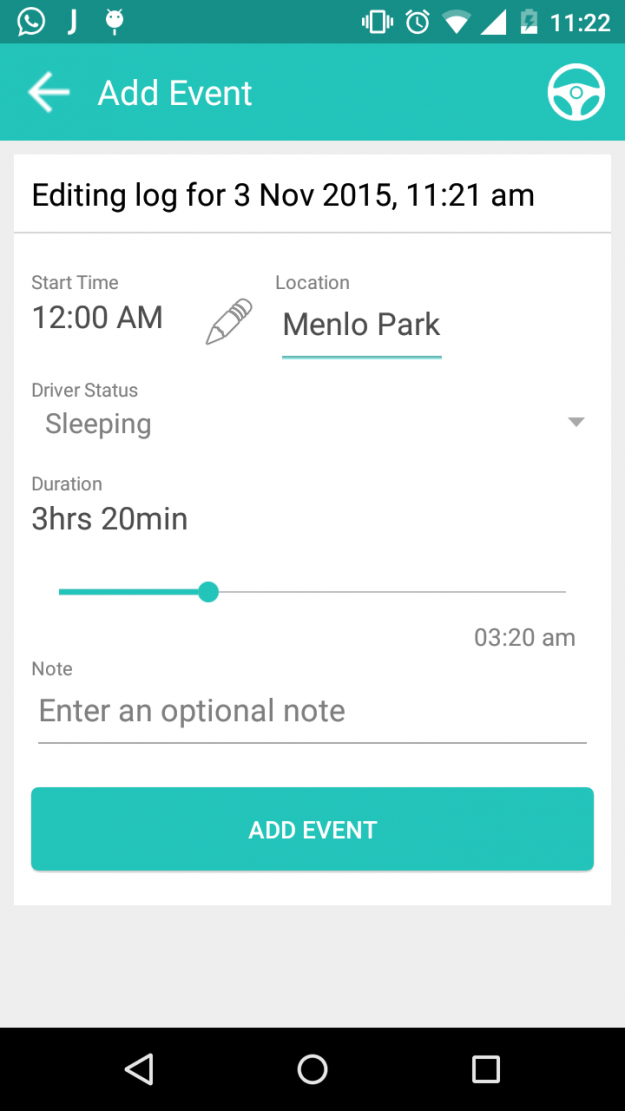Screen dimensions: 625x1111
Task: Go back using the app bar arrow
Action: pos(48,92)
